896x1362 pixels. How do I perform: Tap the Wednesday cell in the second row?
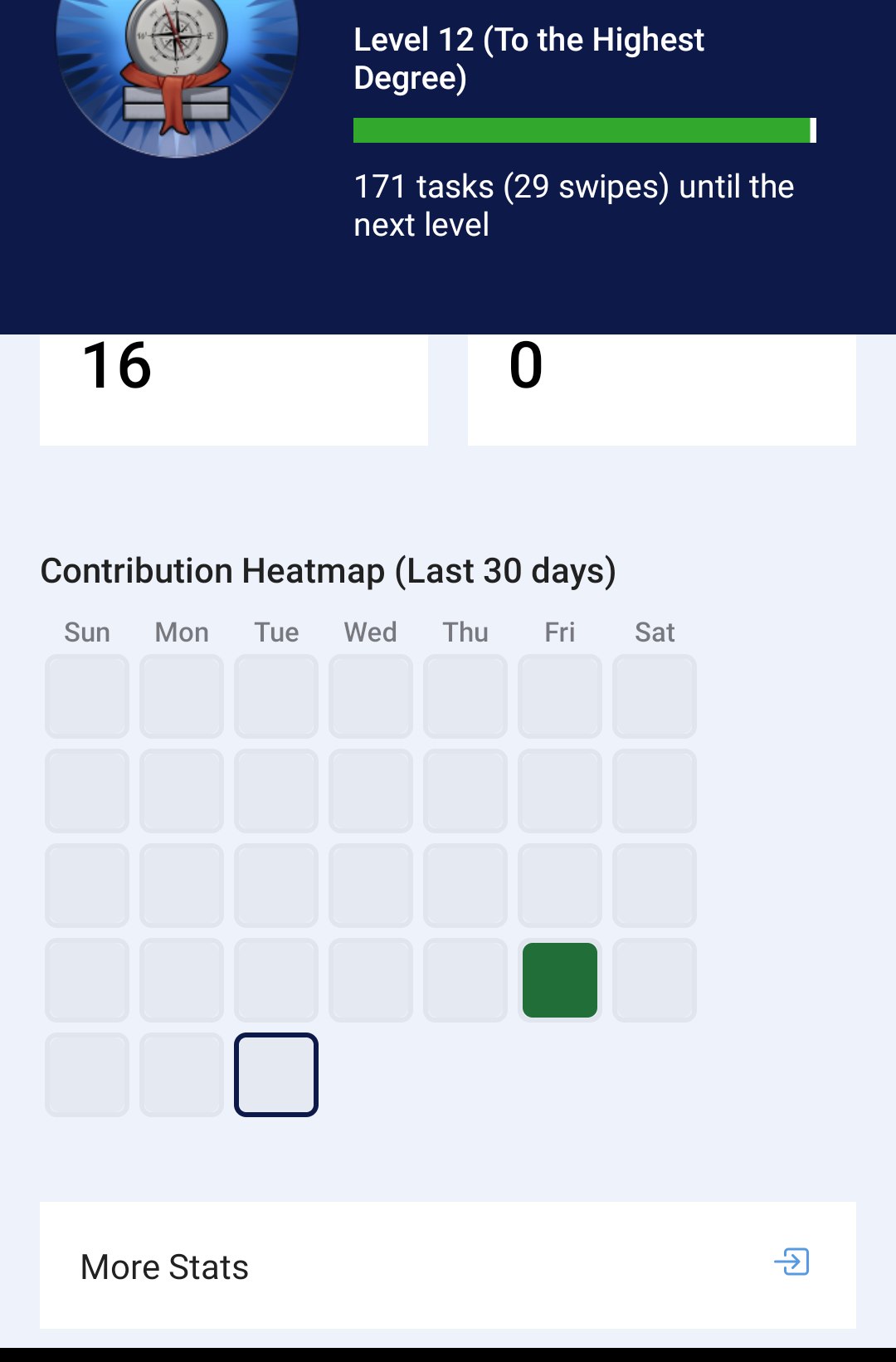[x=371, y=791]
